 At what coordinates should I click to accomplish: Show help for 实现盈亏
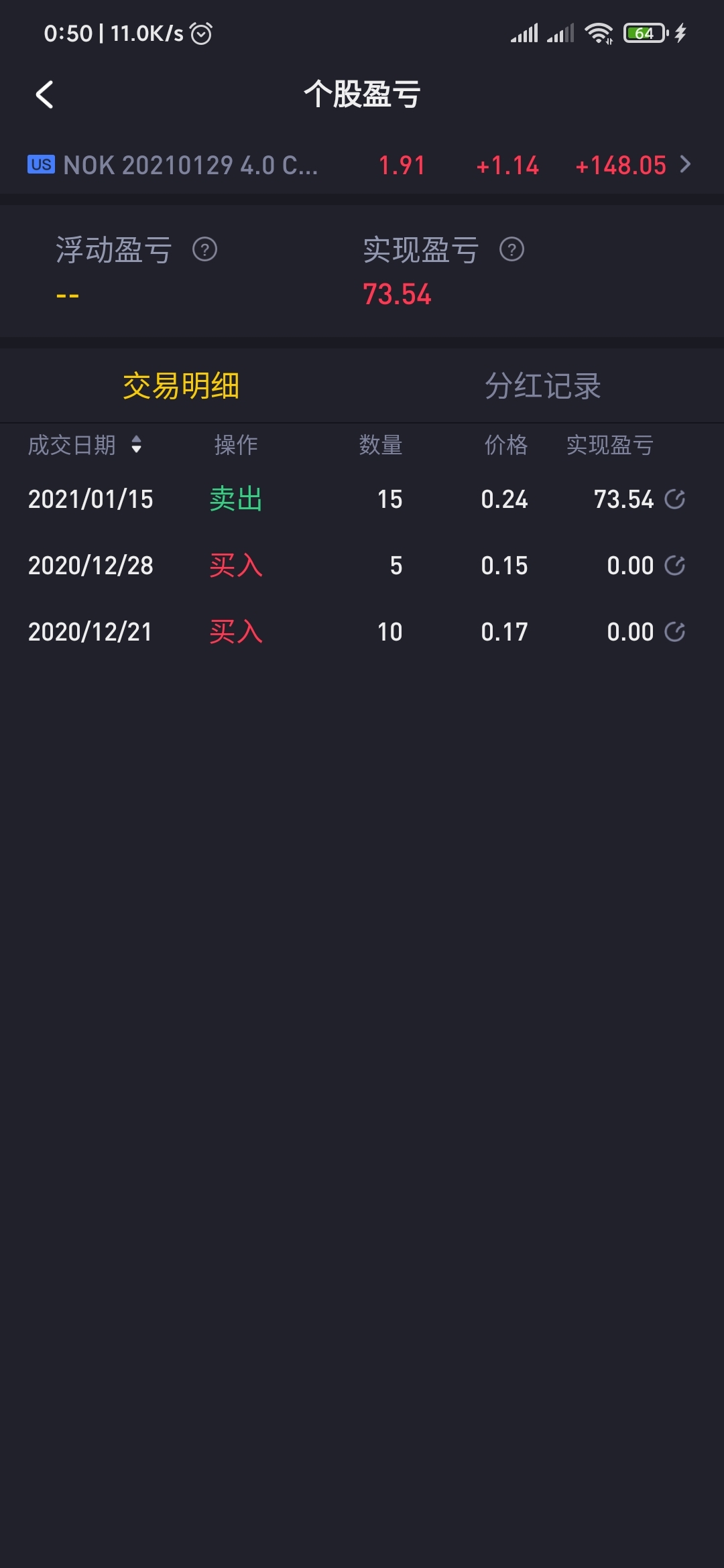click(x=511, y=250)
